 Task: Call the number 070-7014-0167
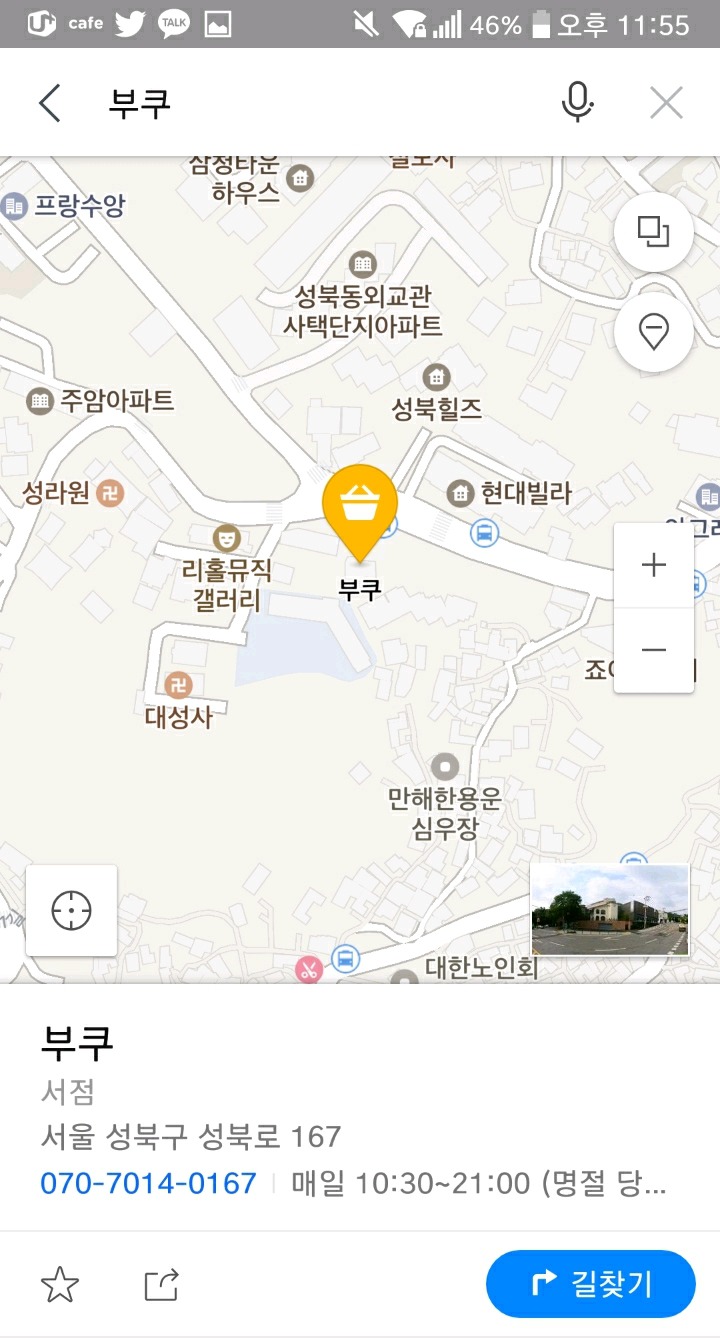pyautogui.click(x=148, y=1184)
